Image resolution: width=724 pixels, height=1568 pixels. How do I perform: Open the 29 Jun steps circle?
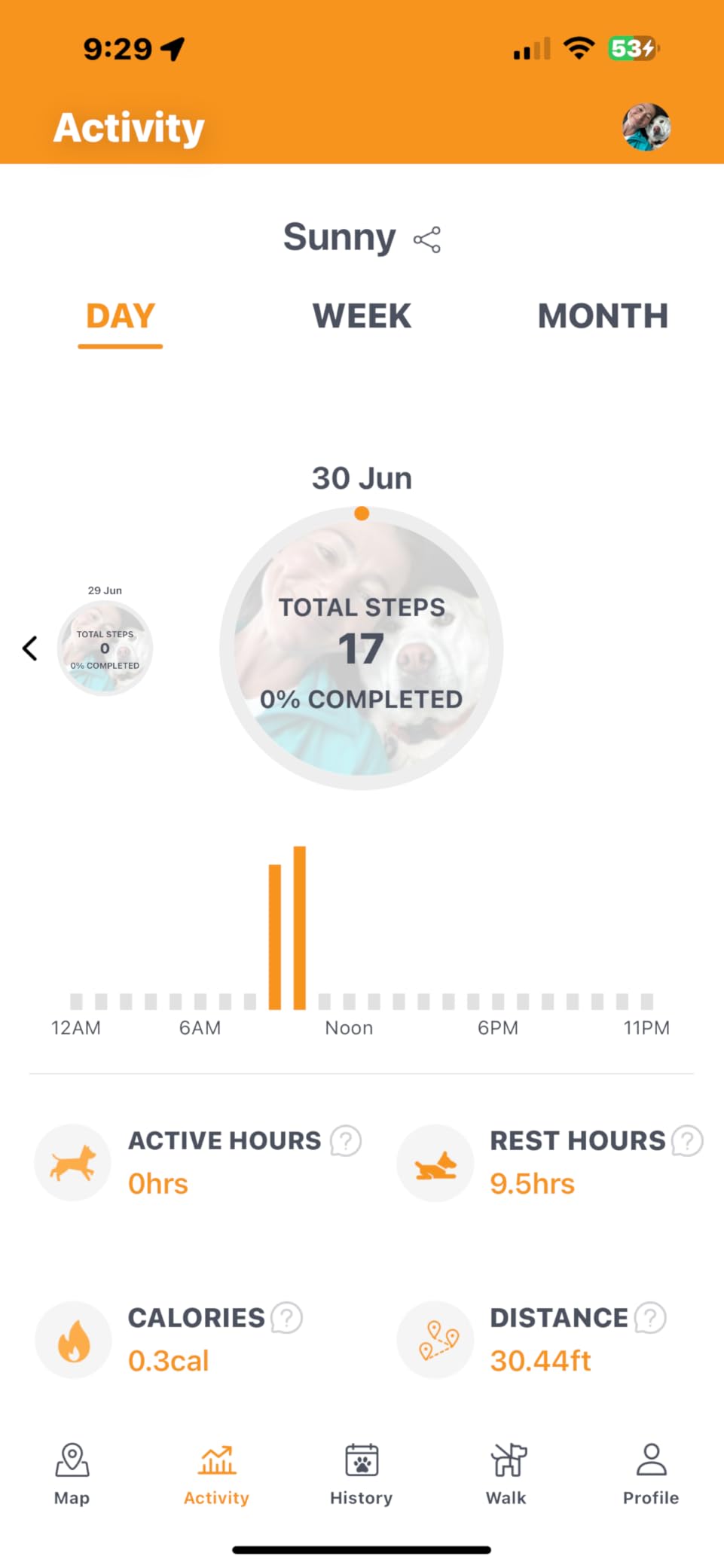click(x=105, y=648)
